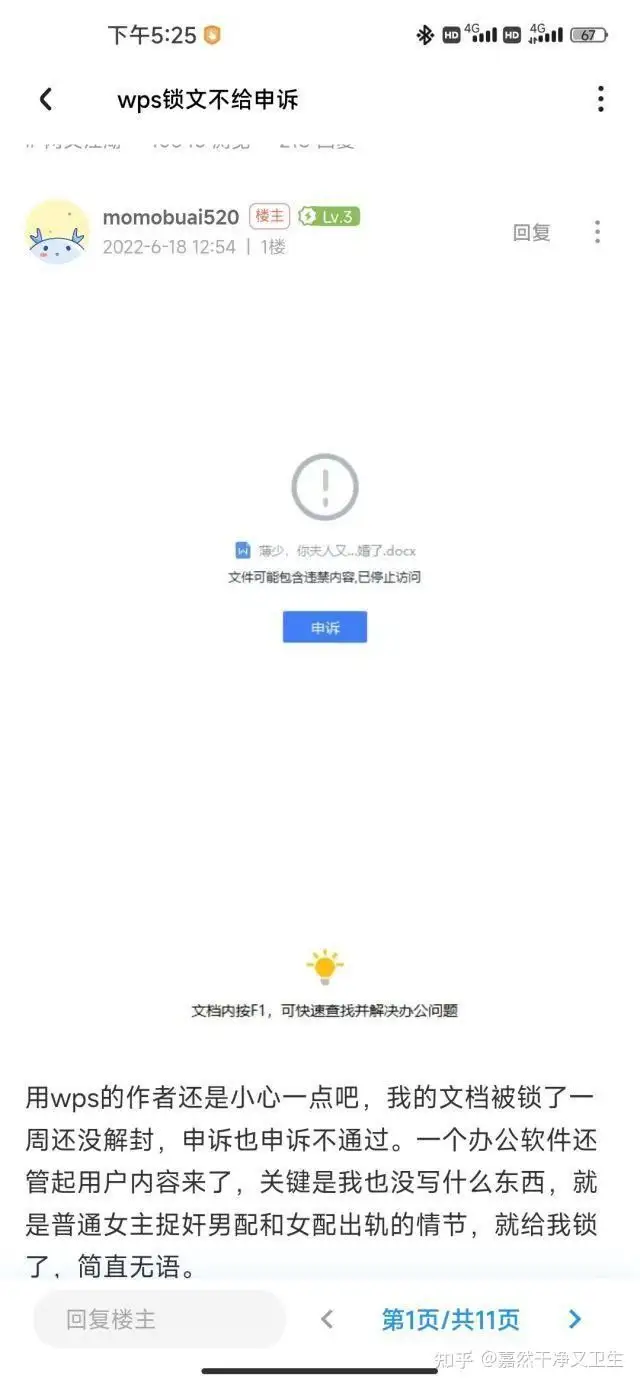The height and width of the screenshot is (1386, 640).
Task: Tap the 回复楼主 reply field
Action: point(159,1319)
